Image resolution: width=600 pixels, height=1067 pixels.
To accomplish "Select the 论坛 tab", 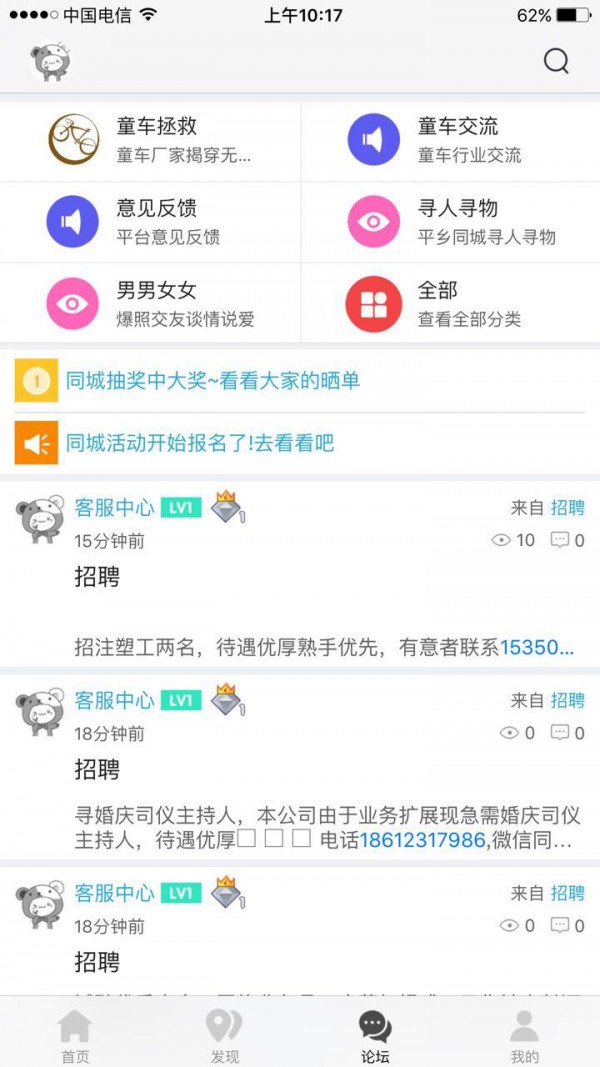I will 375,1035.
